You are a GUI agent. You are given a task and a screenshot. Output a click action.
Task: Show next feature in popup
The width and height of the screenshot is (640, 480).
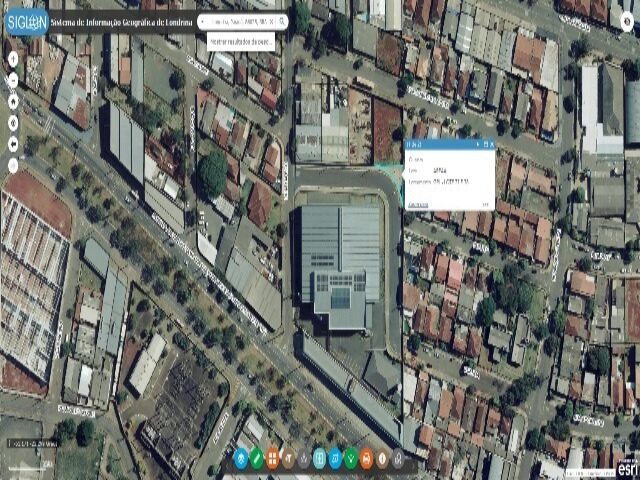(477, 145)
